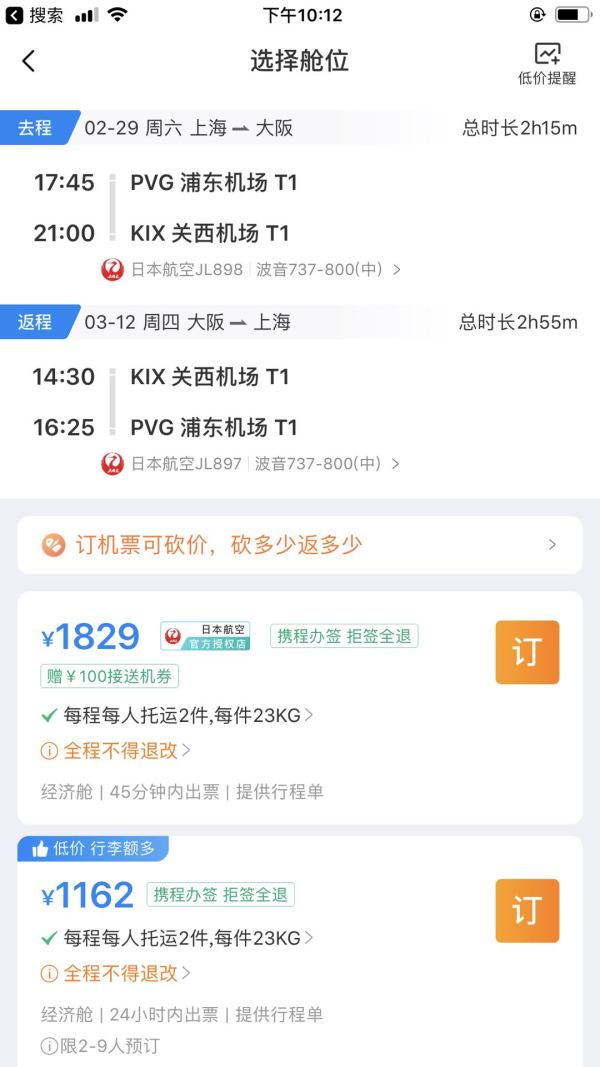600x1067 pixels.
Task: Book the ¥1162 fare with 订 button
Action: [527, 910]
